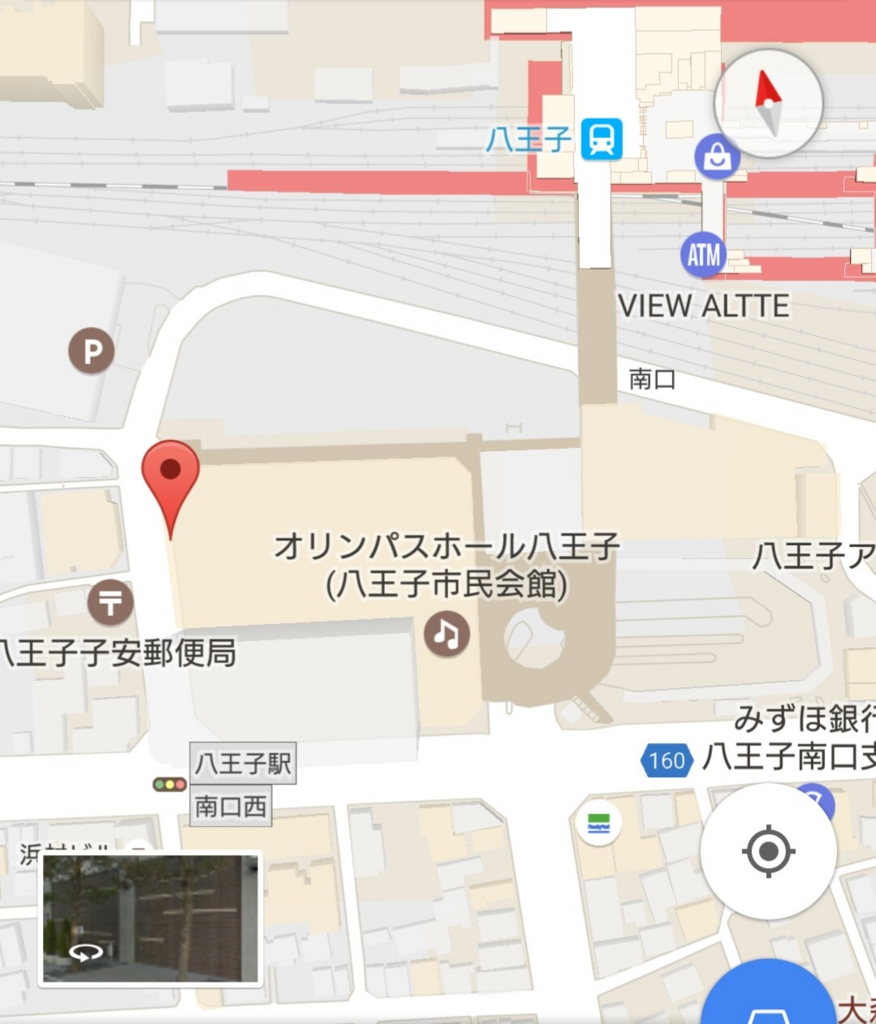
Task: Open the 八王子子安郵便局 post office marker
Action: click(x=110, y=603)
